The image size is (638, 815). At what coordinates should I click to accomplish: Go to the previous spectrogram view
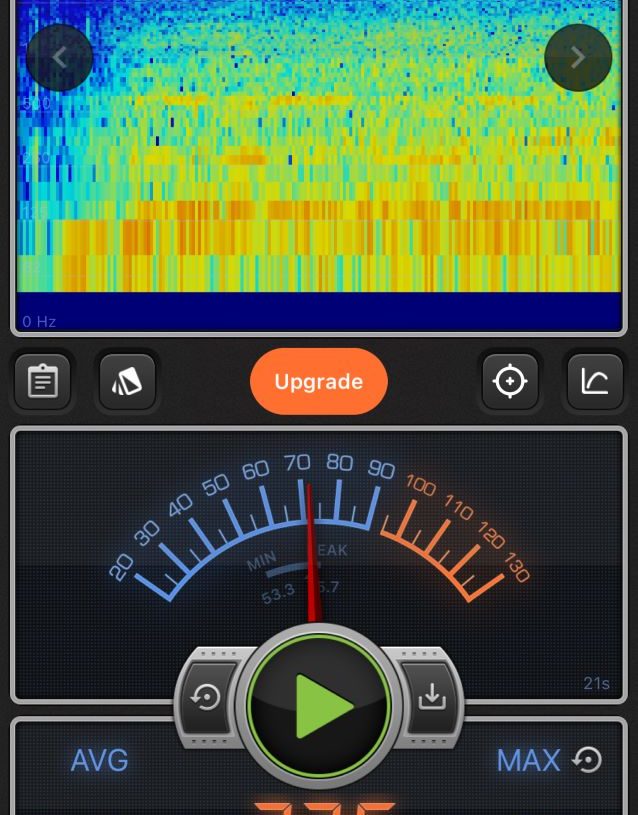tap(60, 58)
